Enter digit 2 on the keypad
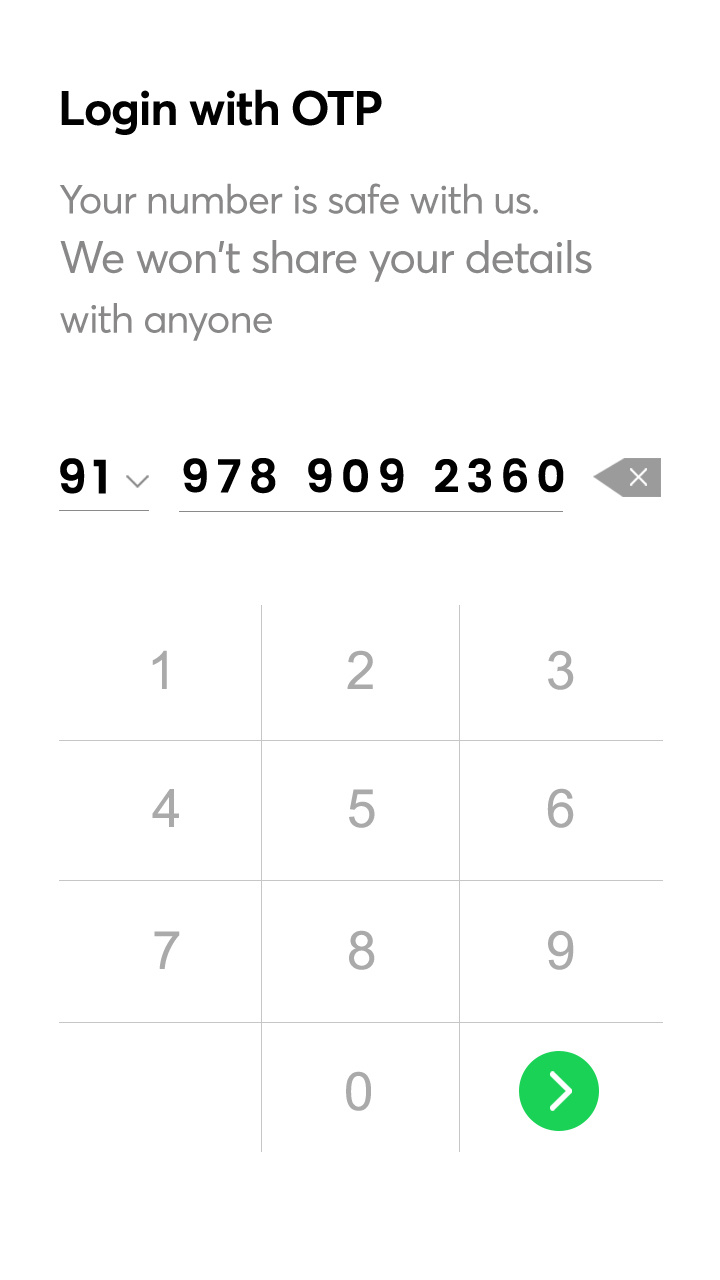The height and width of the screenshot is (1280, 720). (x=360, y=672)
